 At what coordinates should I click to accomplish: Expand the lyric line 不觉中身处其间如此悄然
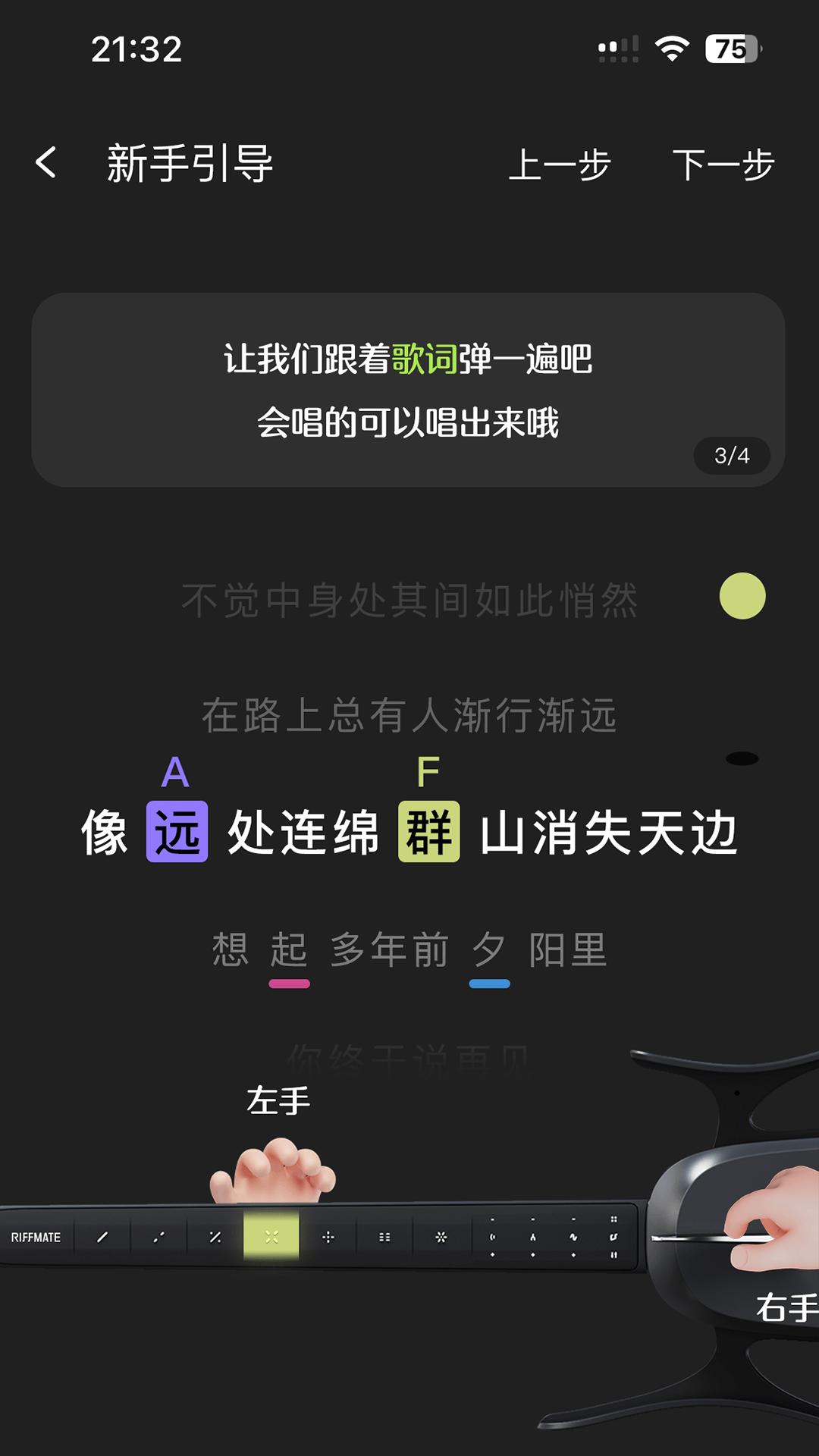(409, 599)
